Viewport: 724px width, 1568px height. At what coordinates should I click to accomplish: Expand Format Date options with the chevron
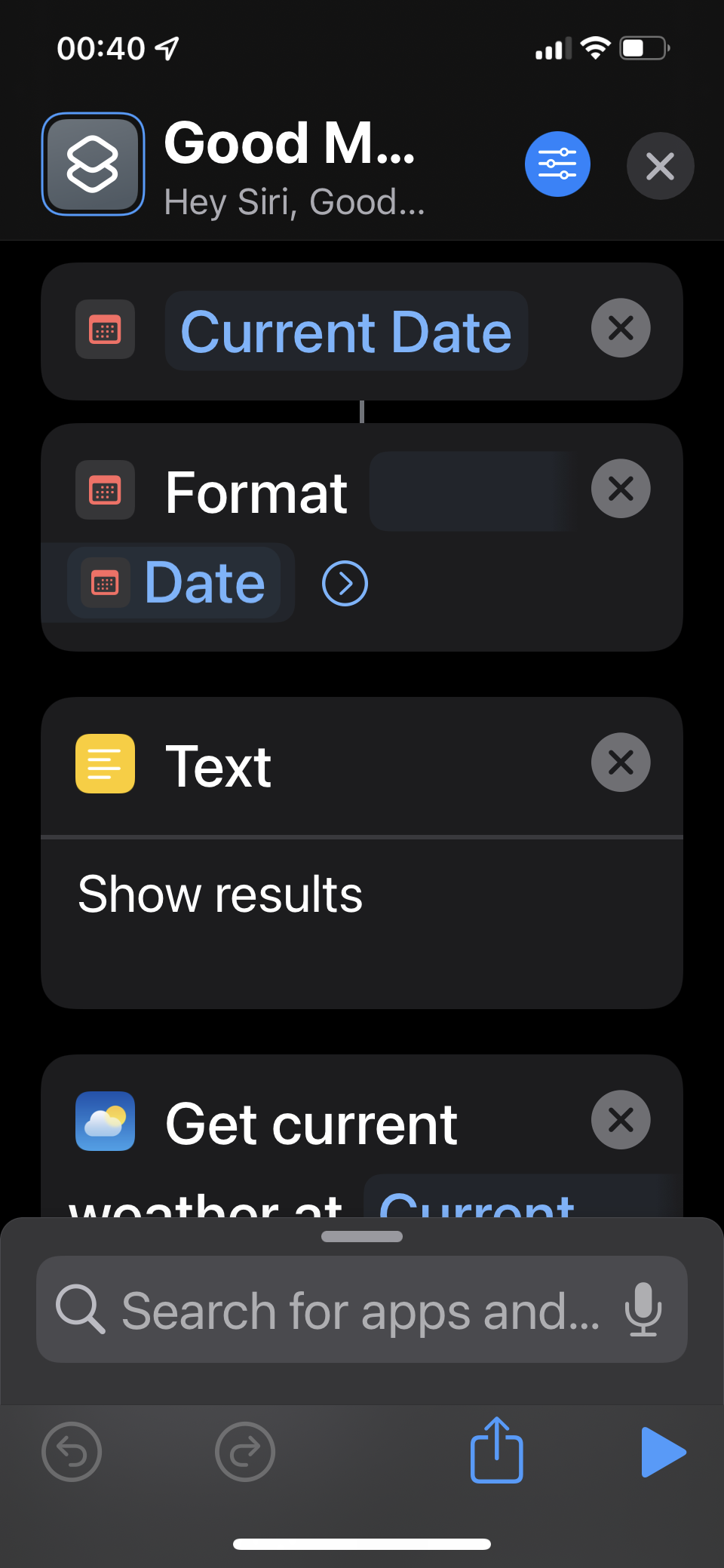345,583
